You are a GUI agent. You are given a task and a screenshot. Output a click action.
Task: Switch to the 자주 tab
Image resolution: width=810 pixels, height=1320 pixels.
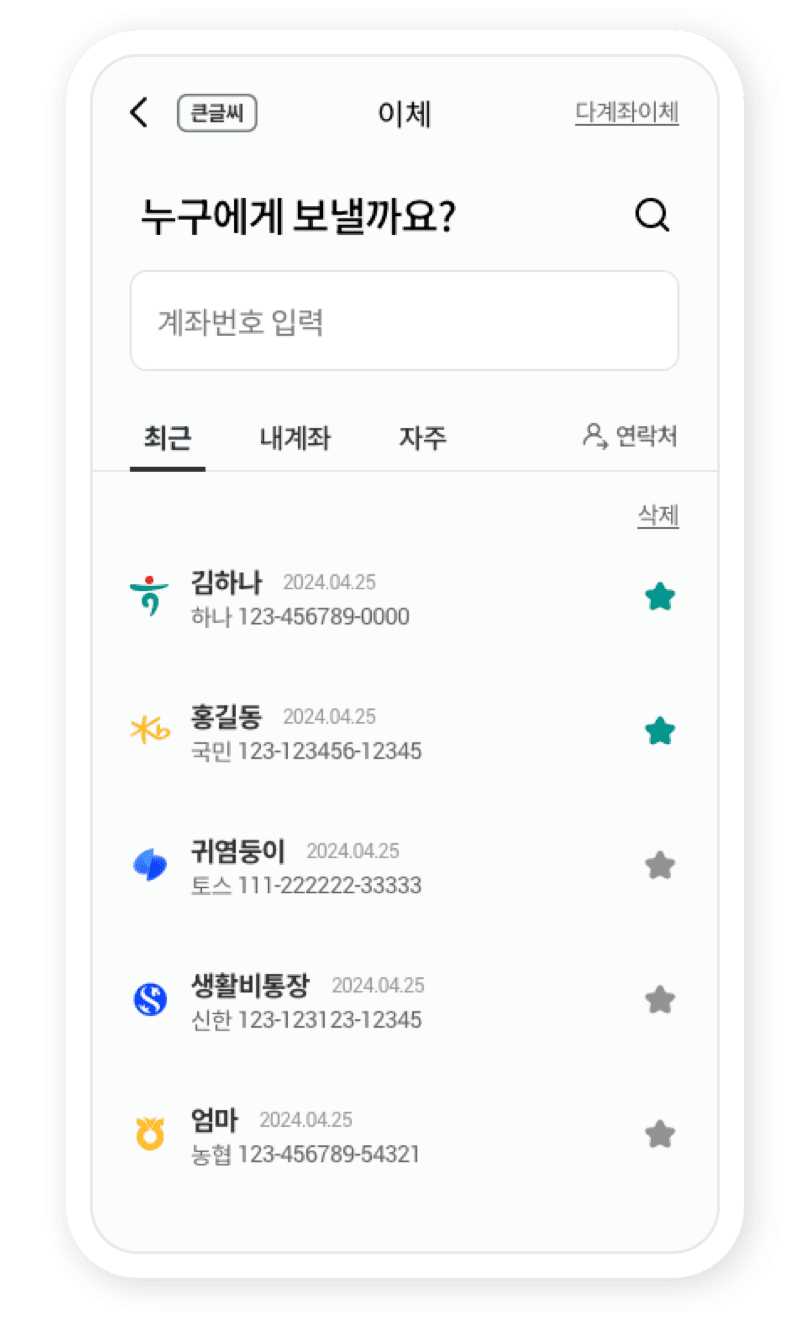(x=423, y=438)
